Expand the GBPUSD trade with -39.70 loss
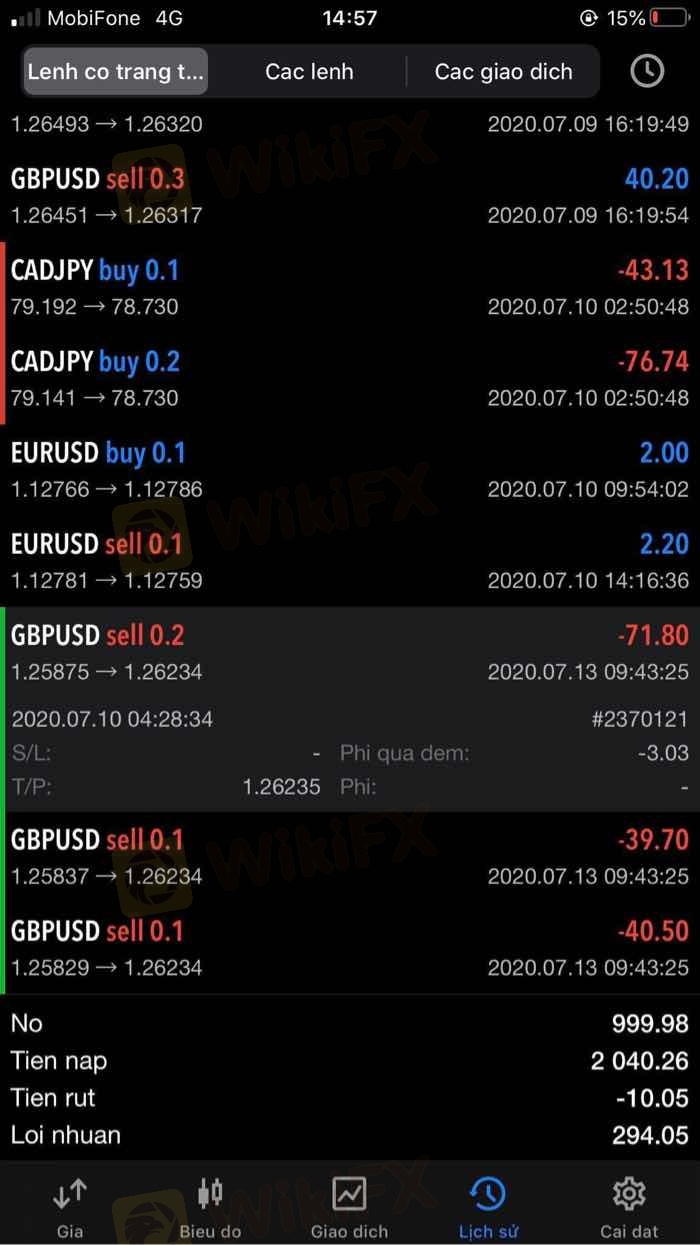Image resolution: width=700 pixels, height=1245 pixels. click(350, 857)
